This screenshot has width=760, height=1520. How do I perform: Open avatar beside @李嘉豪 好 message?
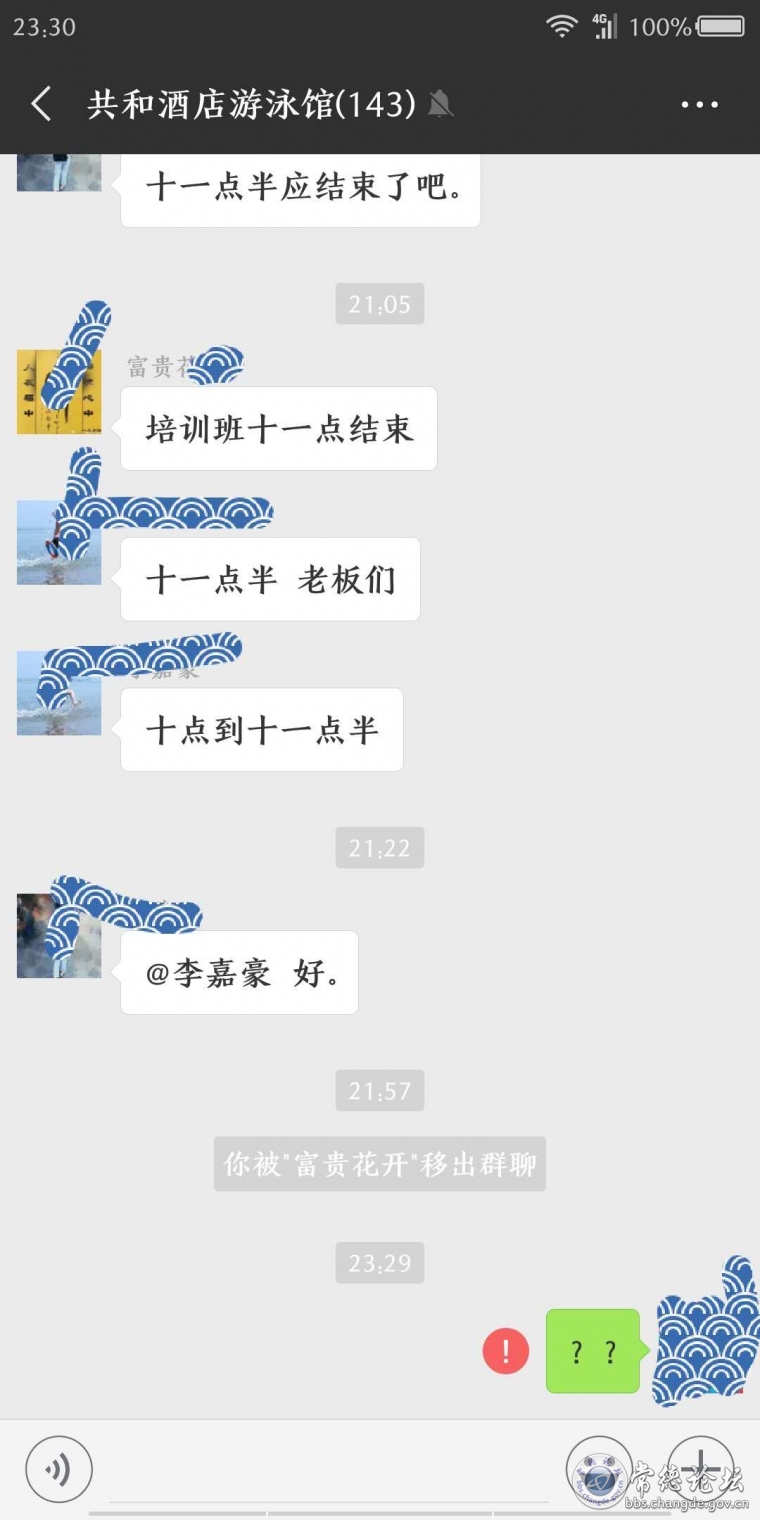tap(58, 936)
